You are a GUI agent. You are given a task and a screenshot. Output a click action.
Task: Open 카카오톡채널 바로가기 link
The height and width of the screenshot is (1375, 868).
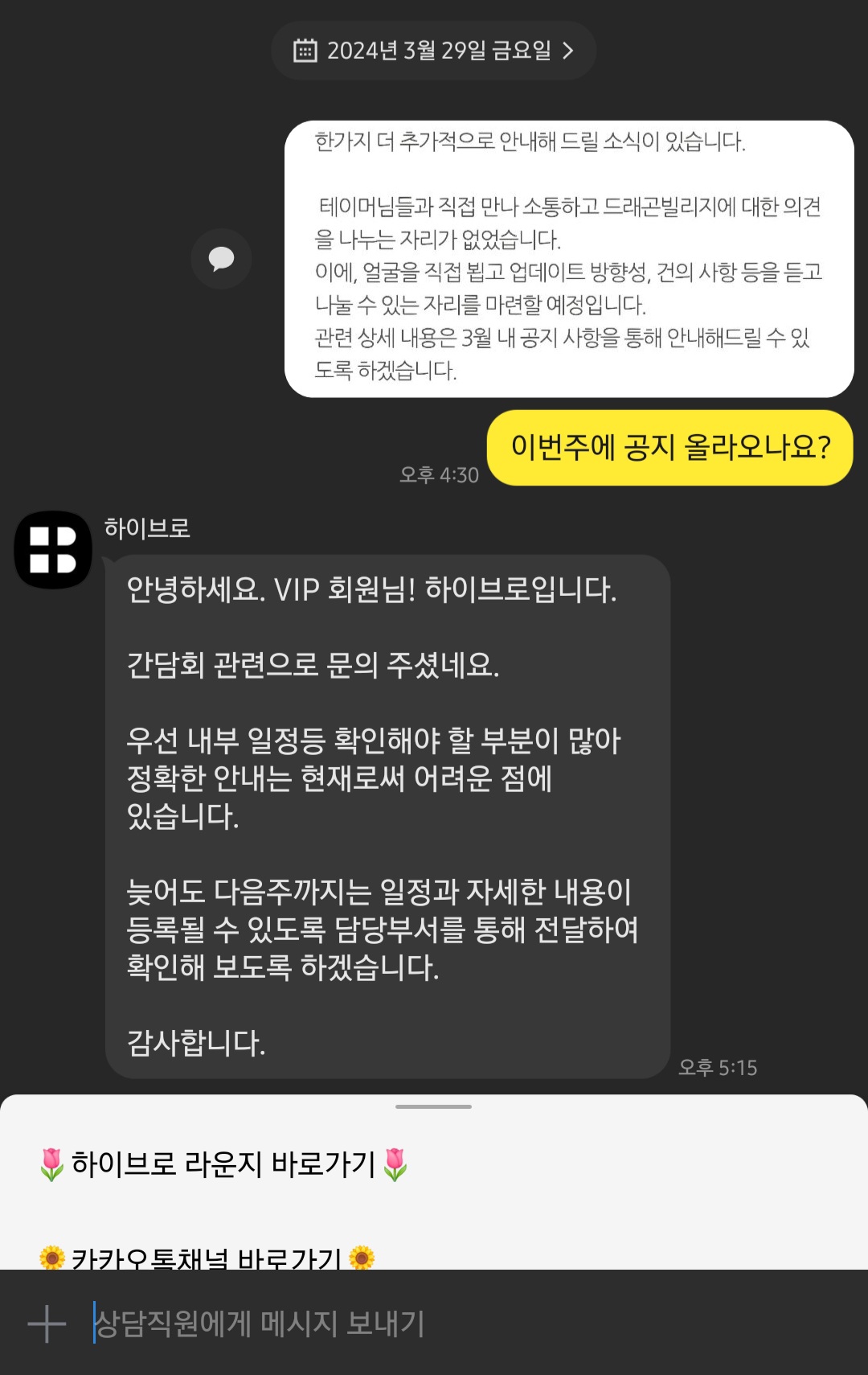pyautogui.click(x=207, y=1258)
